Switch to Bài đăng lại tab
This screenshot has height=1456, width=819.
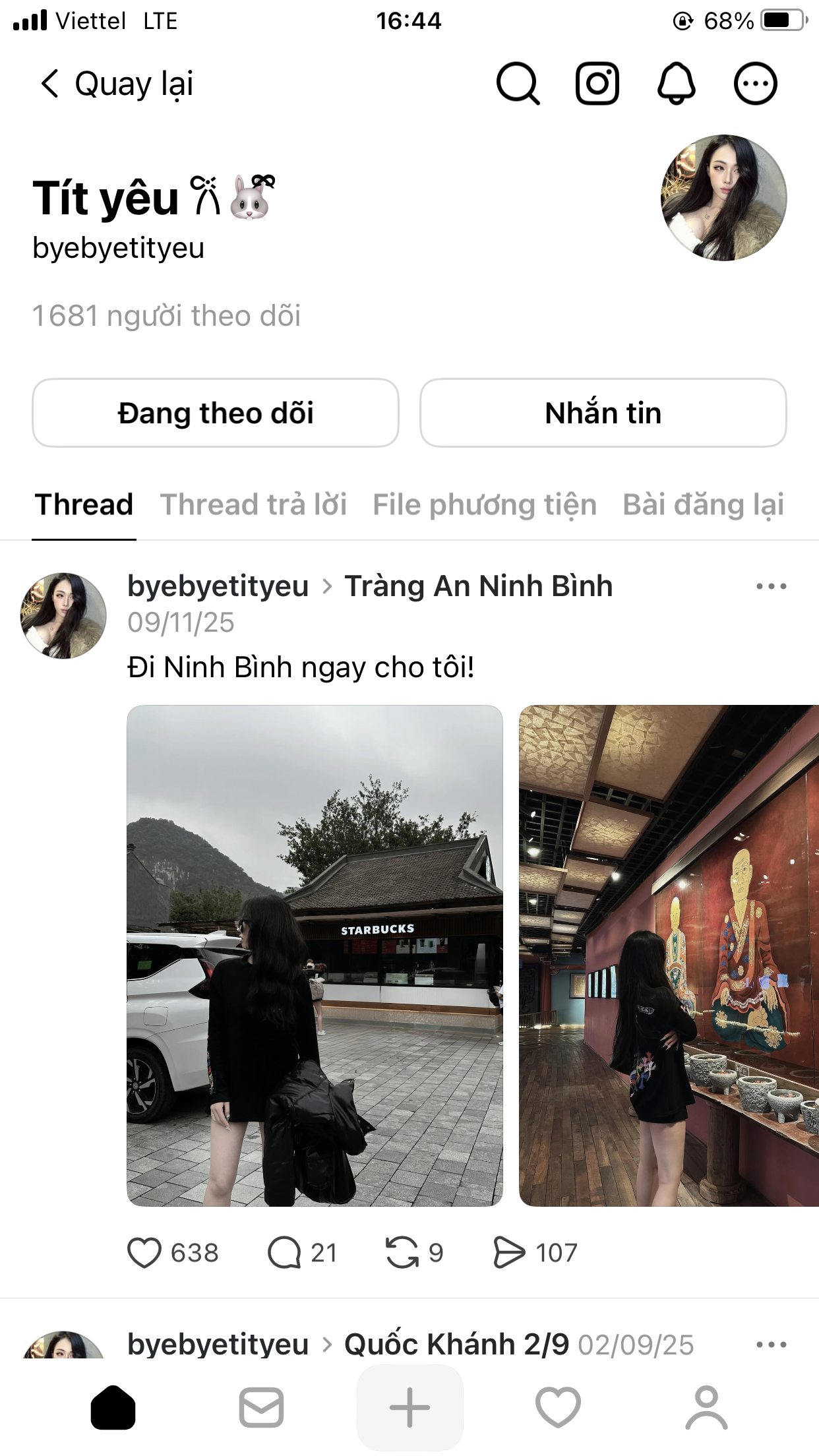pyautogui.click(x=703, y=505)
